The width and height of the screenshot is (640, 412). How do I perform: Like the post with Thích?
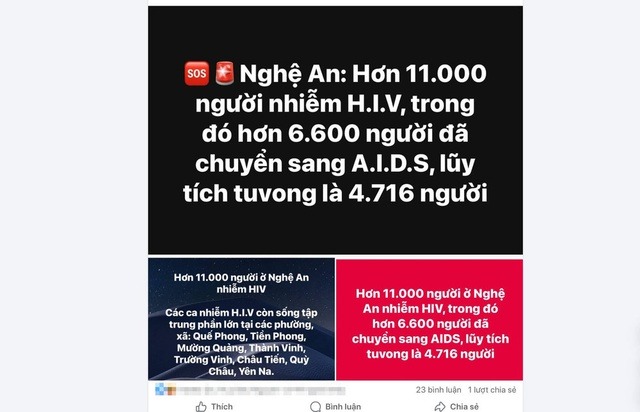tap(214, 406)
